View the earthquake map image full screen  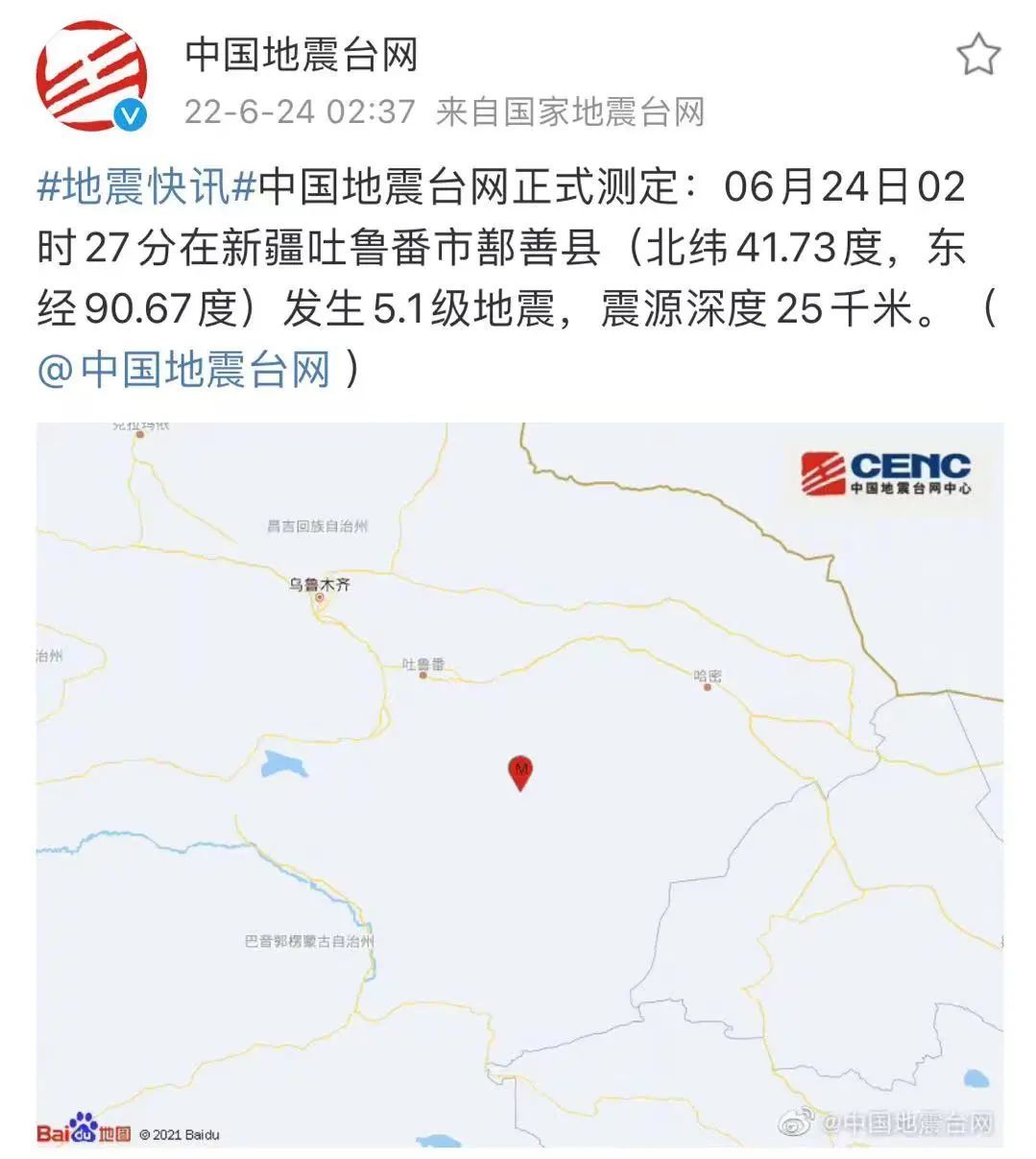(519, 783)
